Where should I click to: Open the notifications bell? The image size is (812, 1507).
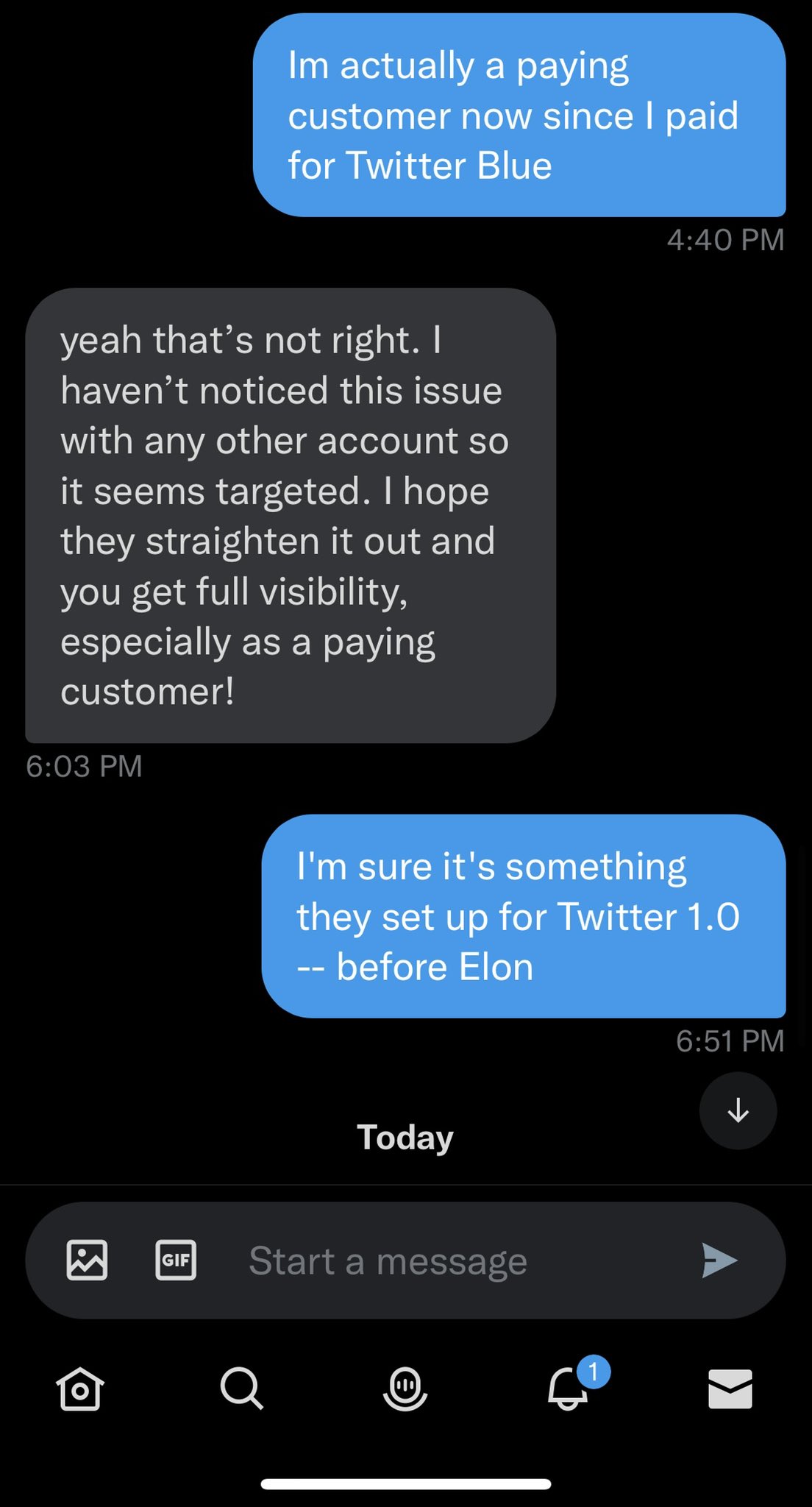click(x=569, y=1389)
